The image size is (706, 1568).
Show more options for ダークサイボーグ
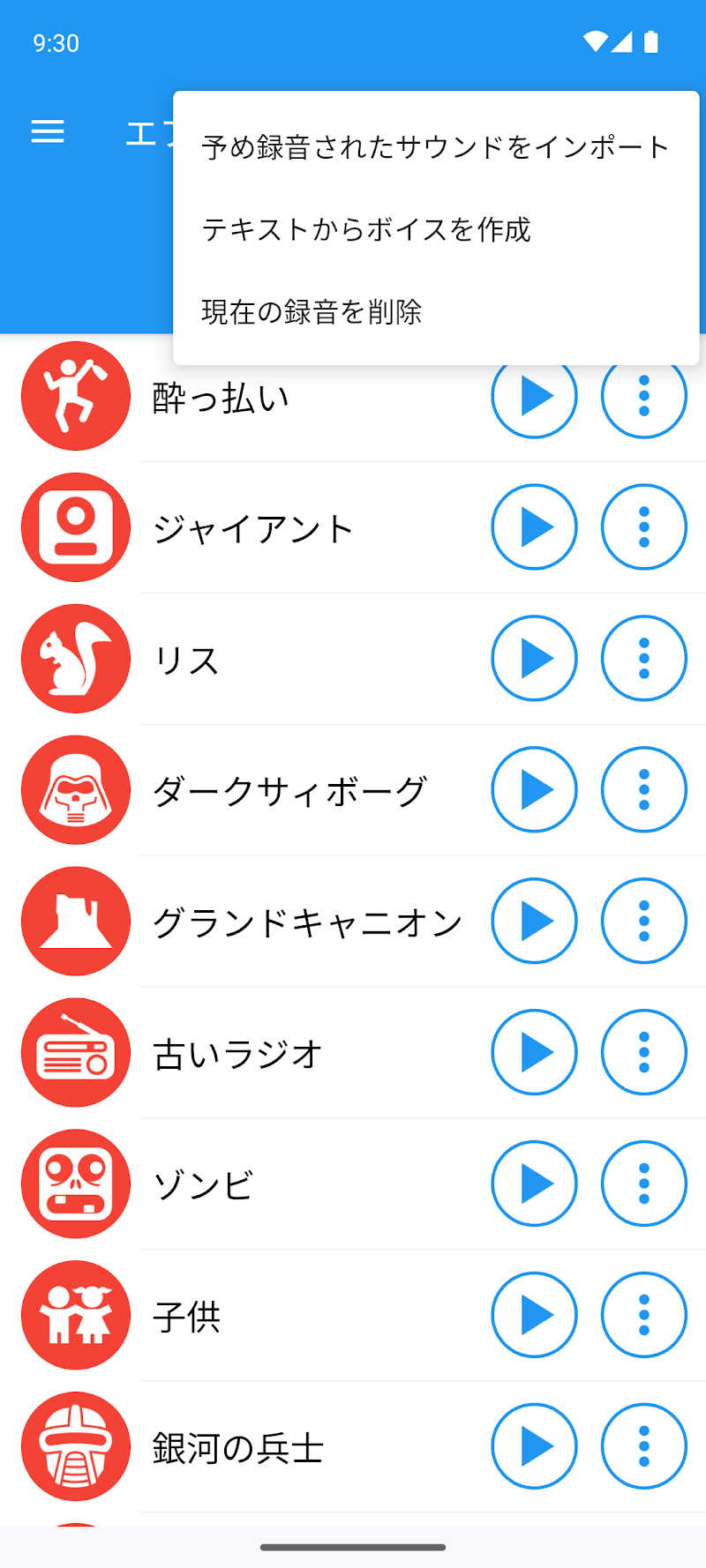pyautogui.click(x=644, y=790)
